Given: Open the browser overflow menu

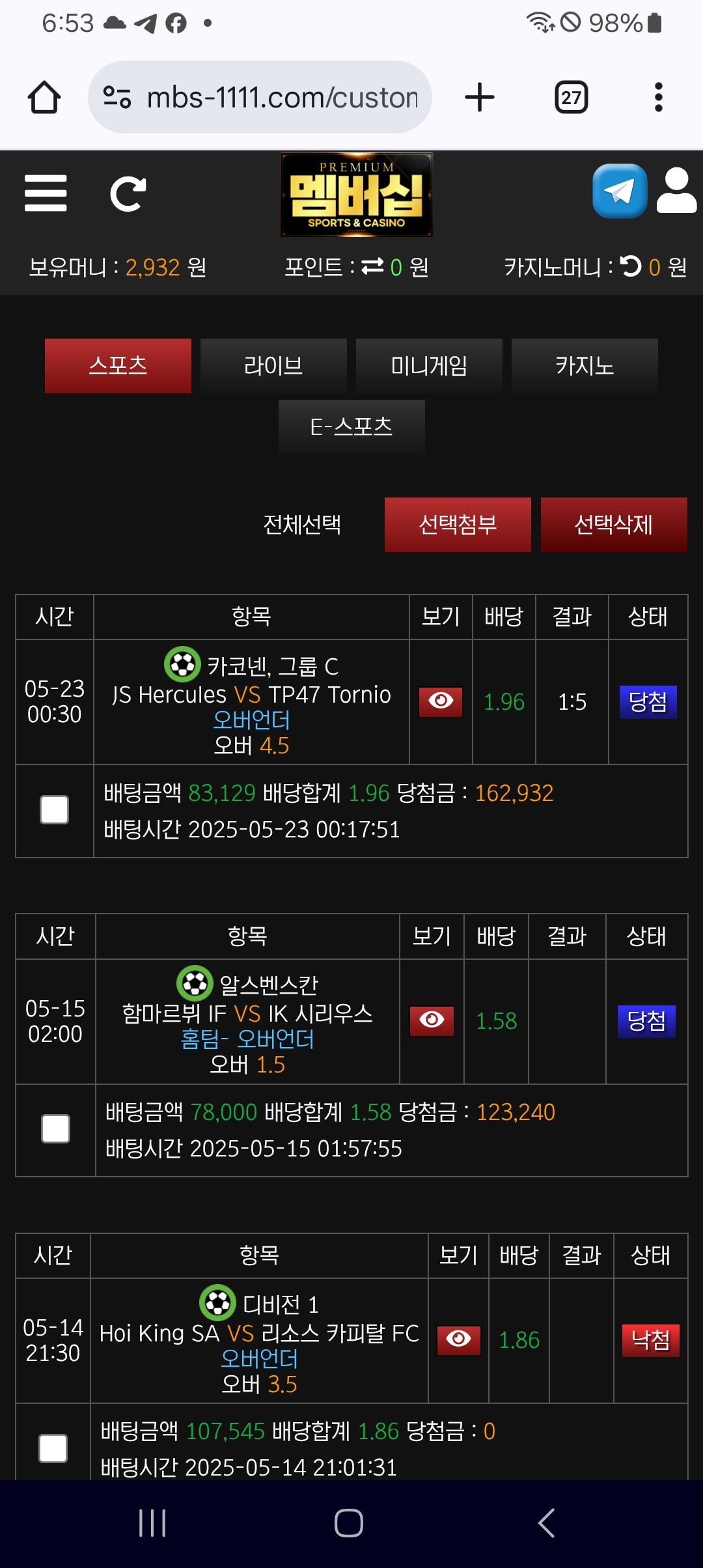Looking at the screenshot, I should 659,98.
